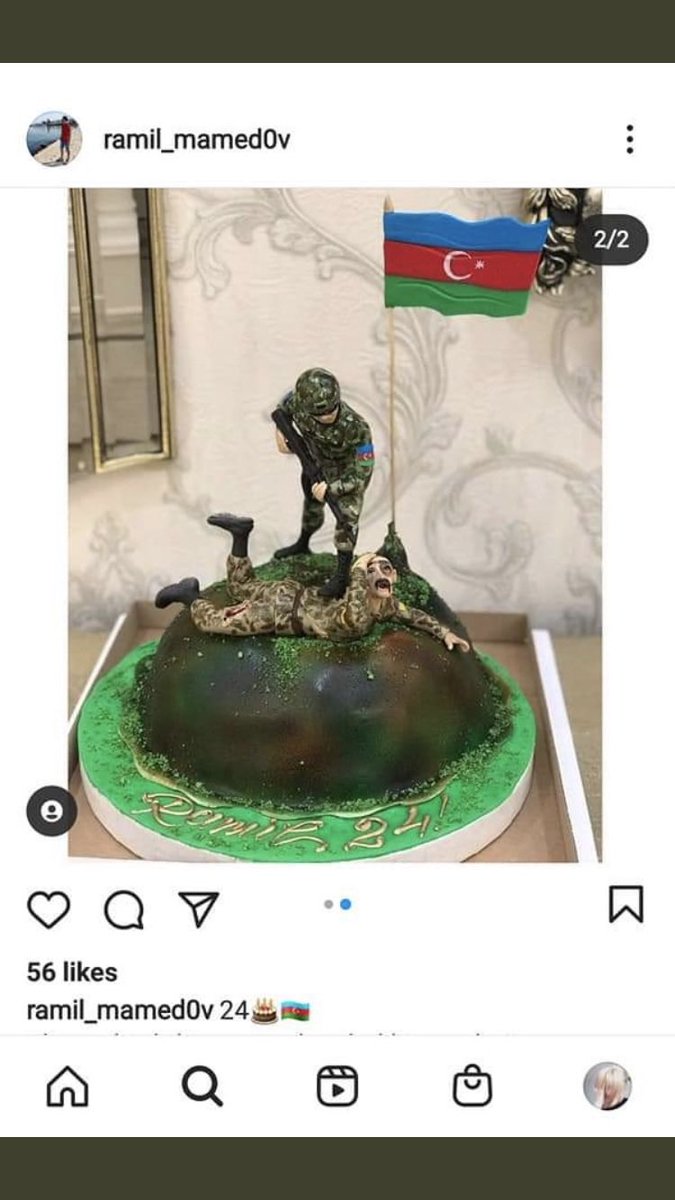View the 56 likes list

72,972
